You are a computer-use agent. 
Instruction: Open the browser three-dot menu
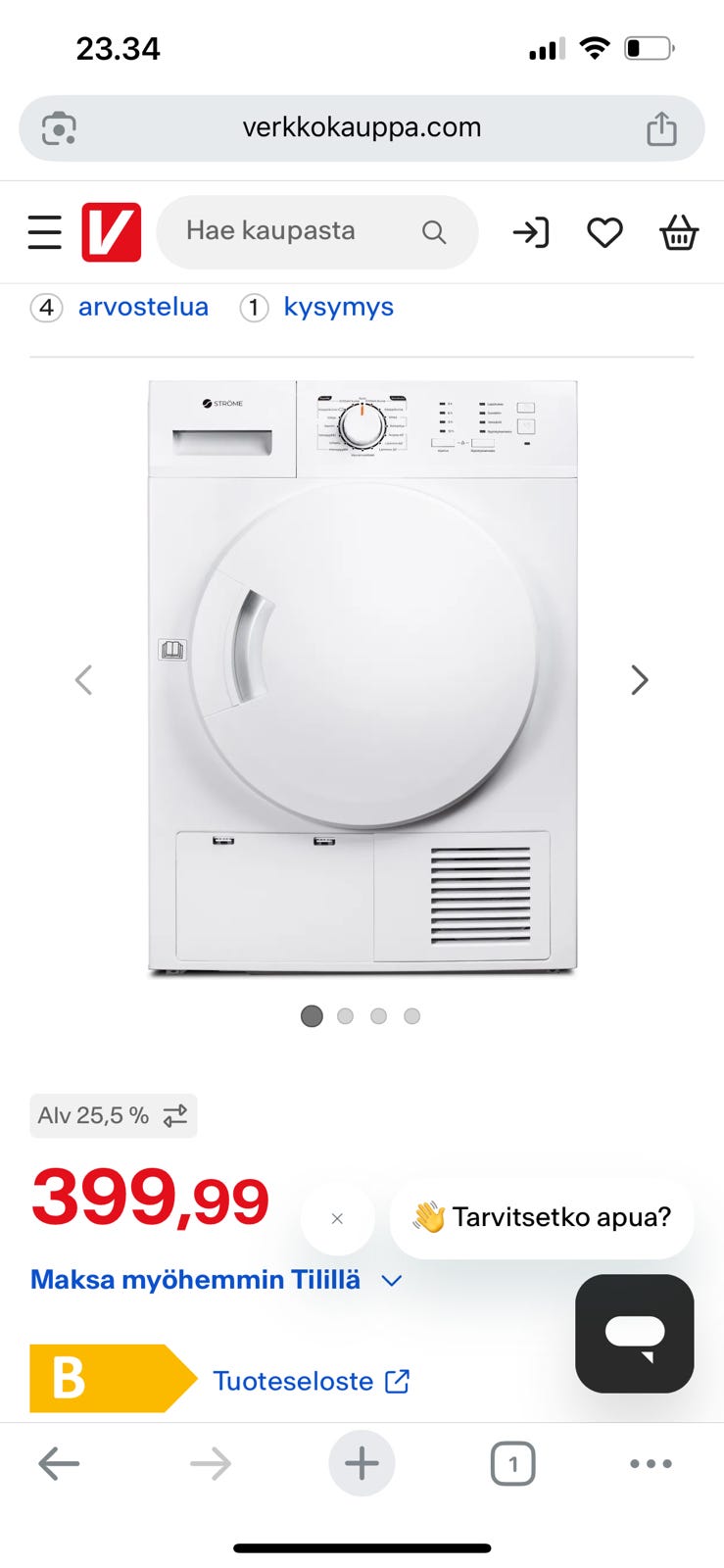coord(651,1463)
